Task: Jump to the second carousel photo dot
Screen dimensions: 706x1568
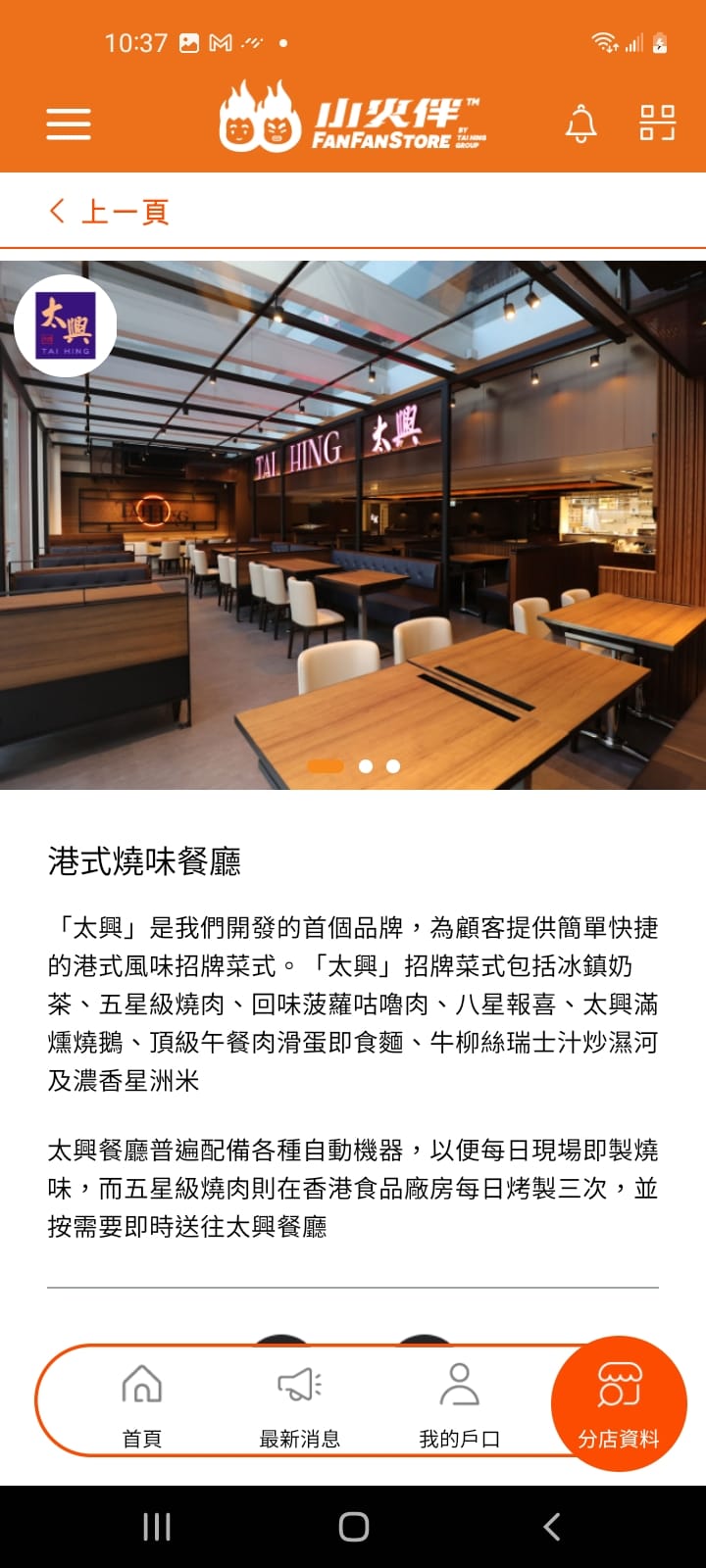Action: (366, 766)
